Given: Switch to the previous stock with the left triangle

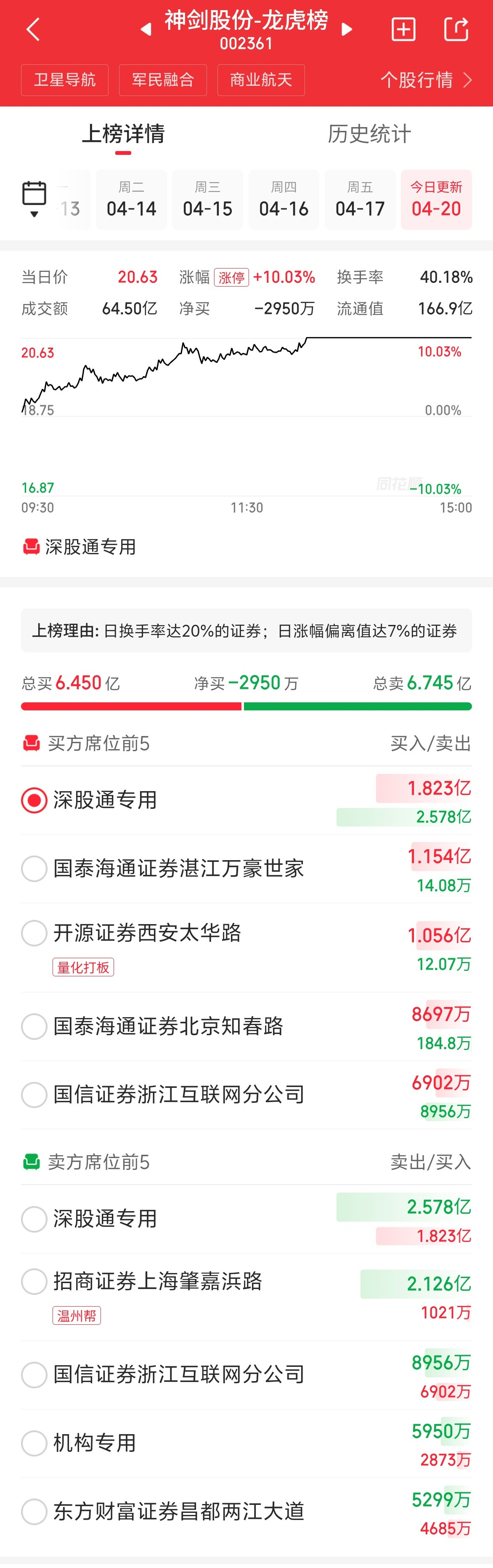Looking at the screenshot, I should pos(146,29).
